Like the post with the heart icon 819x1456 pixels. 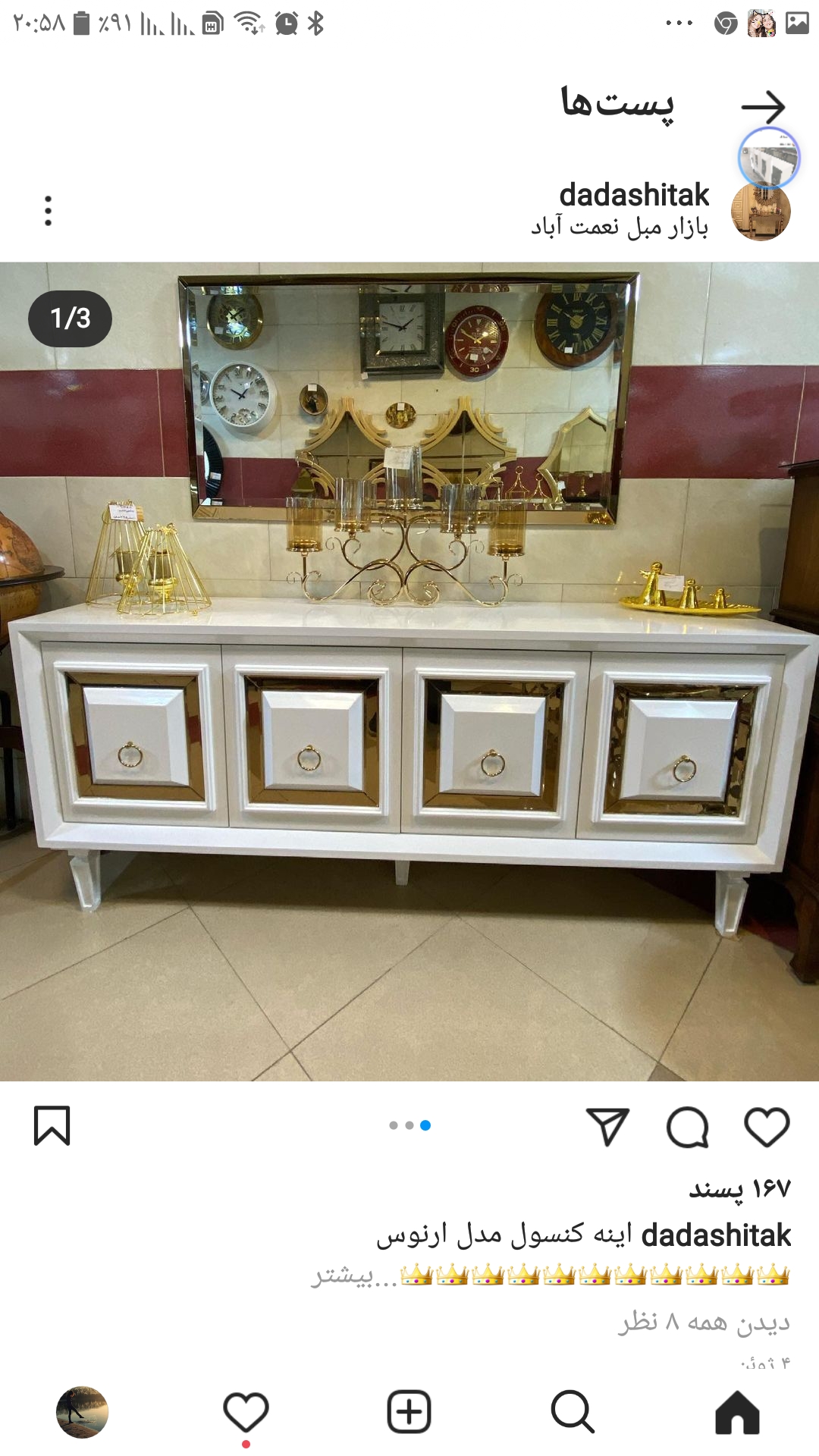pos(767,1127)
